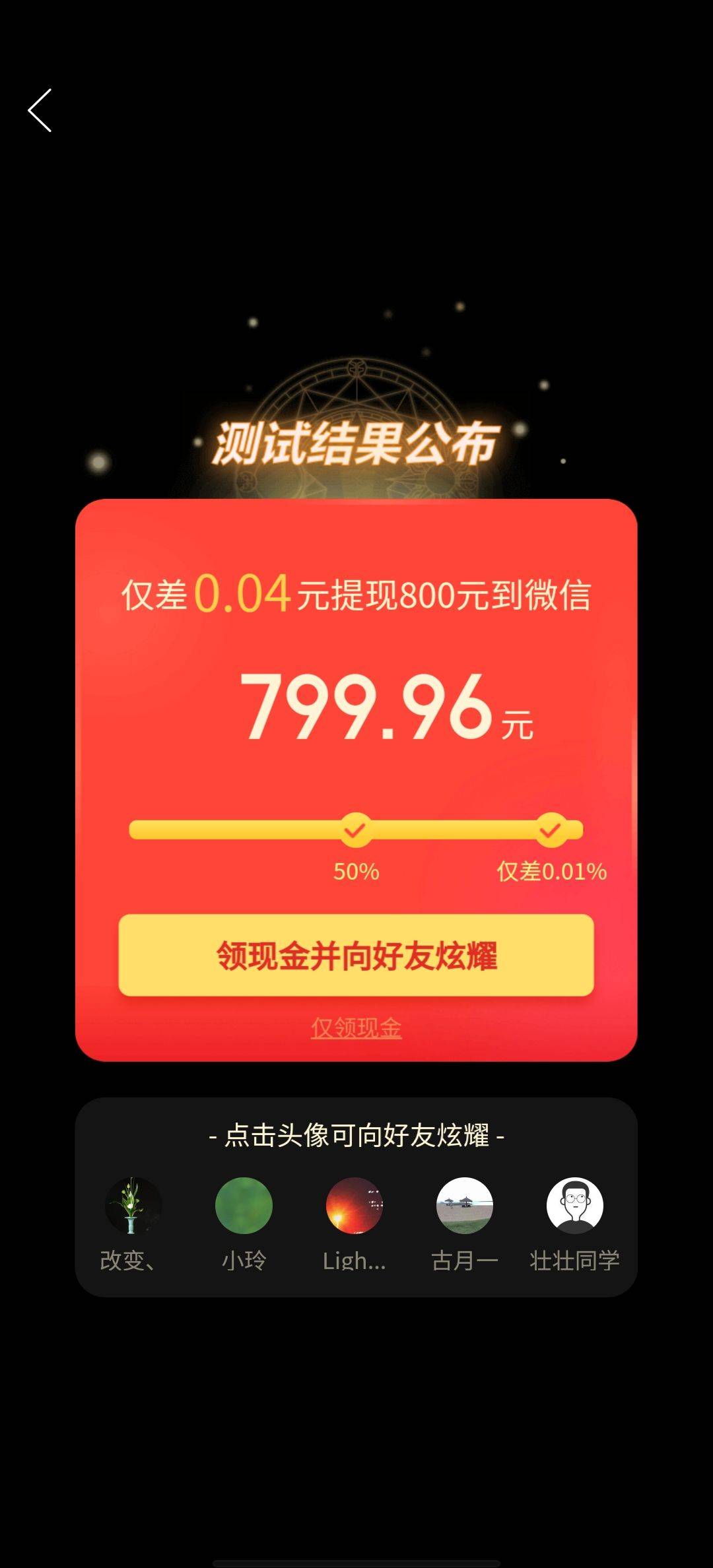This screenshot has width=713, height=1568.
Task: Choose the Ligh... friend avatar
Action: pyautogui.click(x=354, y=1205)
